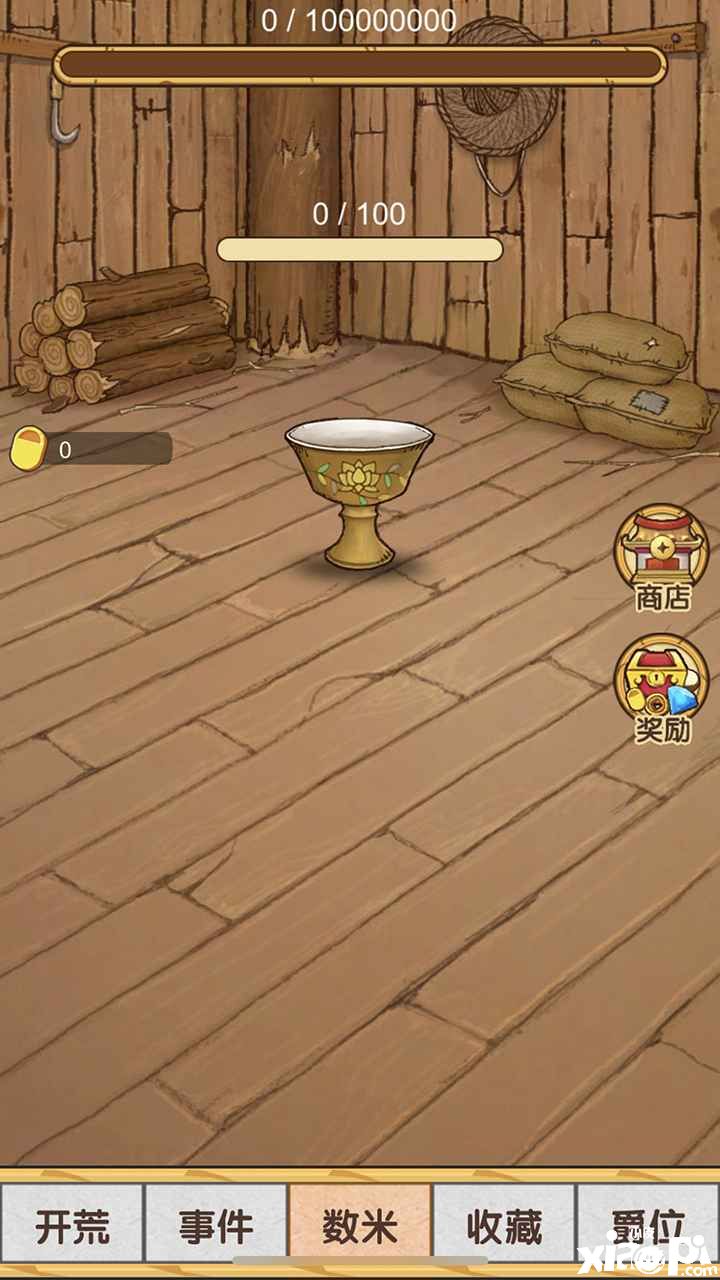This screenshot has width=720, height=1280.
Task: Tap the golden bowl to count rice
Action: point(359,490)
